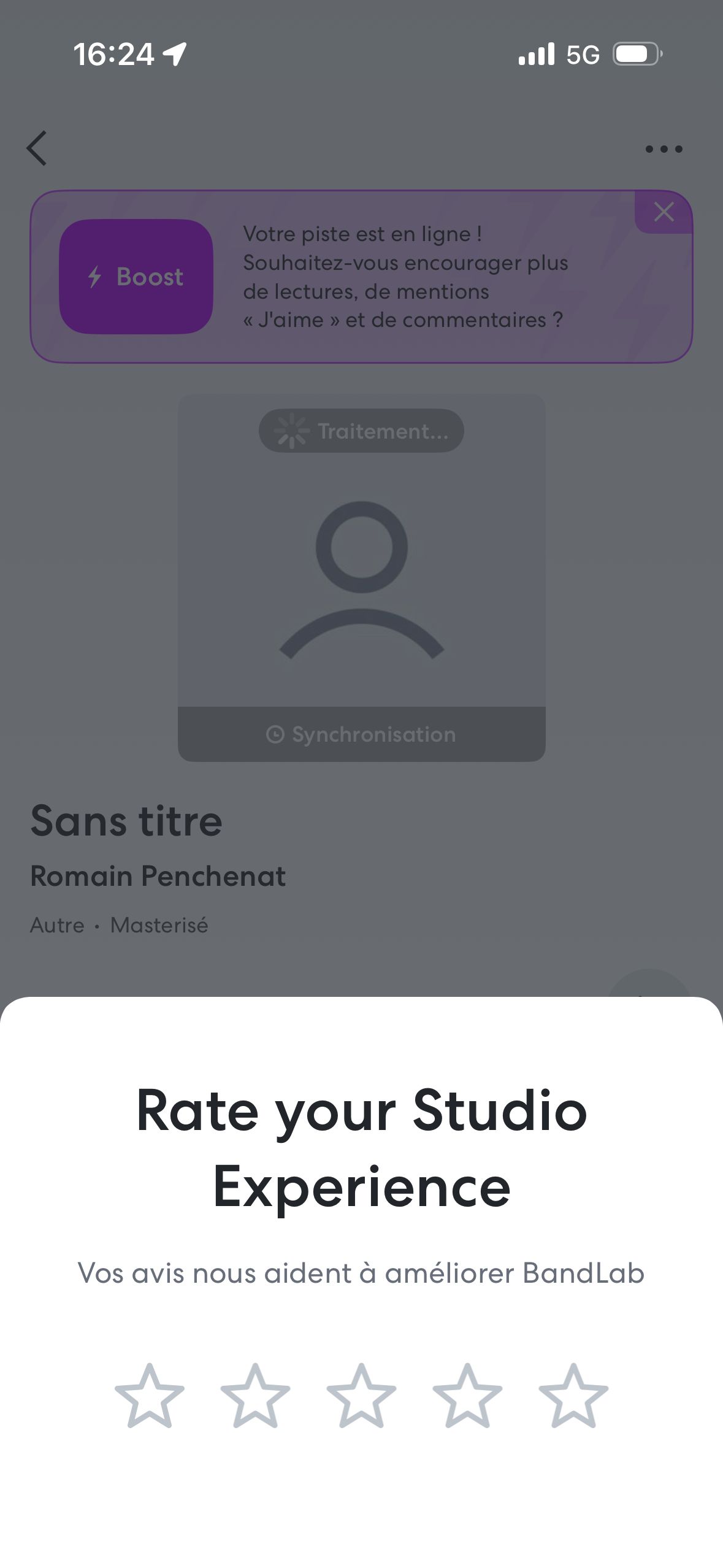Image resolution: width=723 pixels, height=1568 pixels.
Task: Dismiss the Boost promotion banner
Action: 664,212
